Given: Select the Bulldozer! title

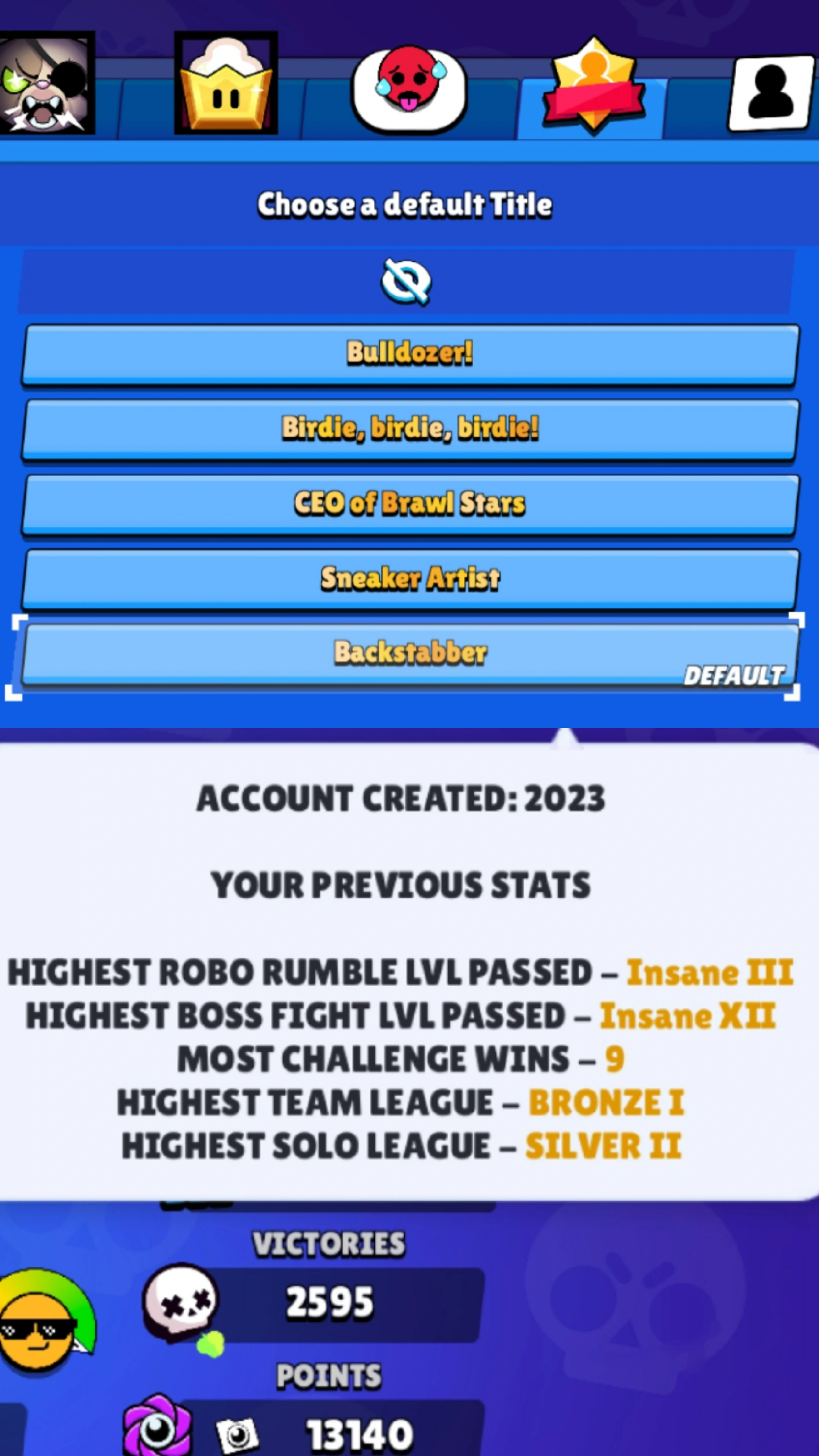Looking at the screenshot, I should (x=410, y=354).
